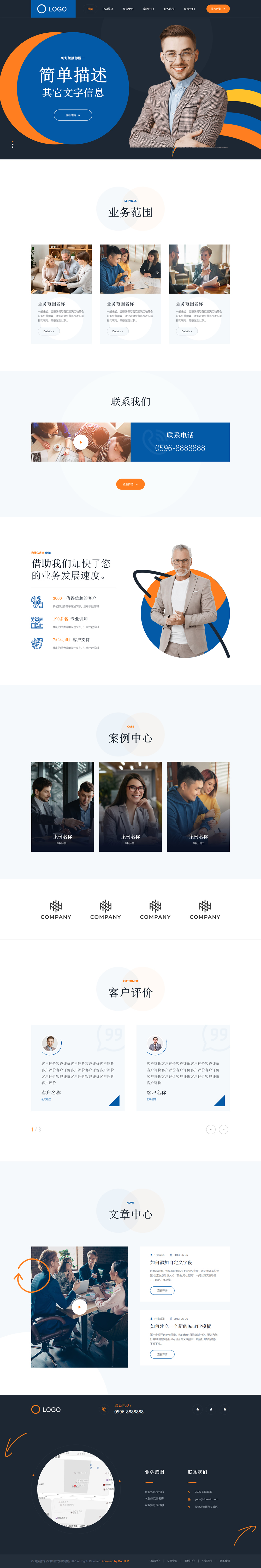Tap 查看详情 under 如何添加自定义字段
The height and width of the screenshot is (1568, 261).
click(162, 1290)
